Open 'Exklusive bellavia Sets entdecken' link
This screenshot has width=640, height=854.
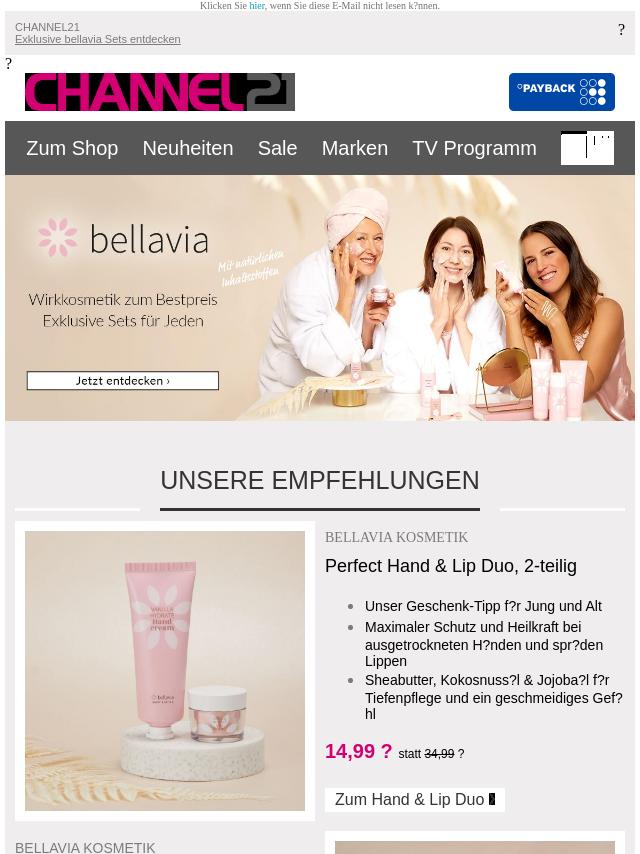(97, 39)
